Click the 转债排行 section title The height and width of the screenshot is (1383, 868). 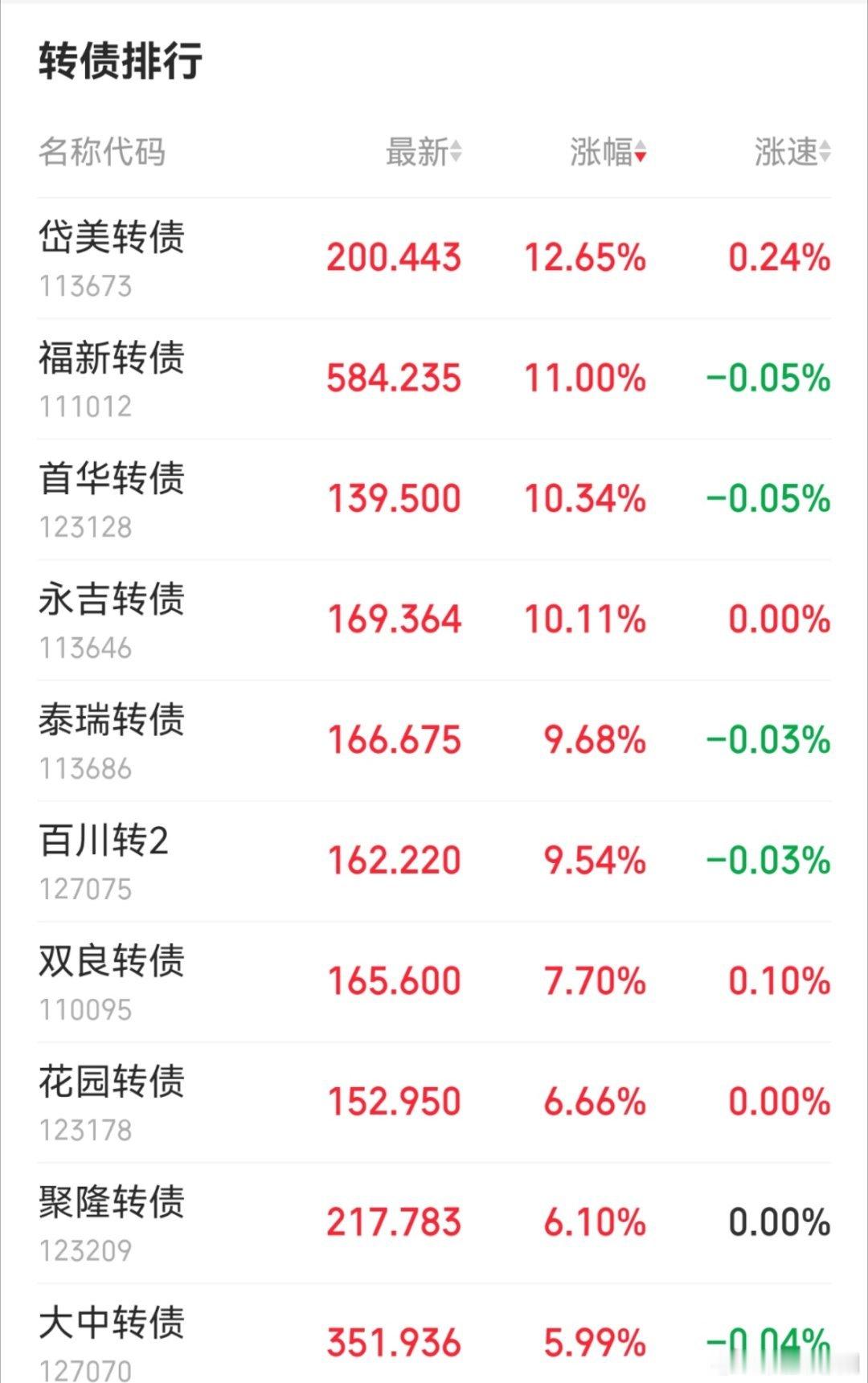pos(119,59)
